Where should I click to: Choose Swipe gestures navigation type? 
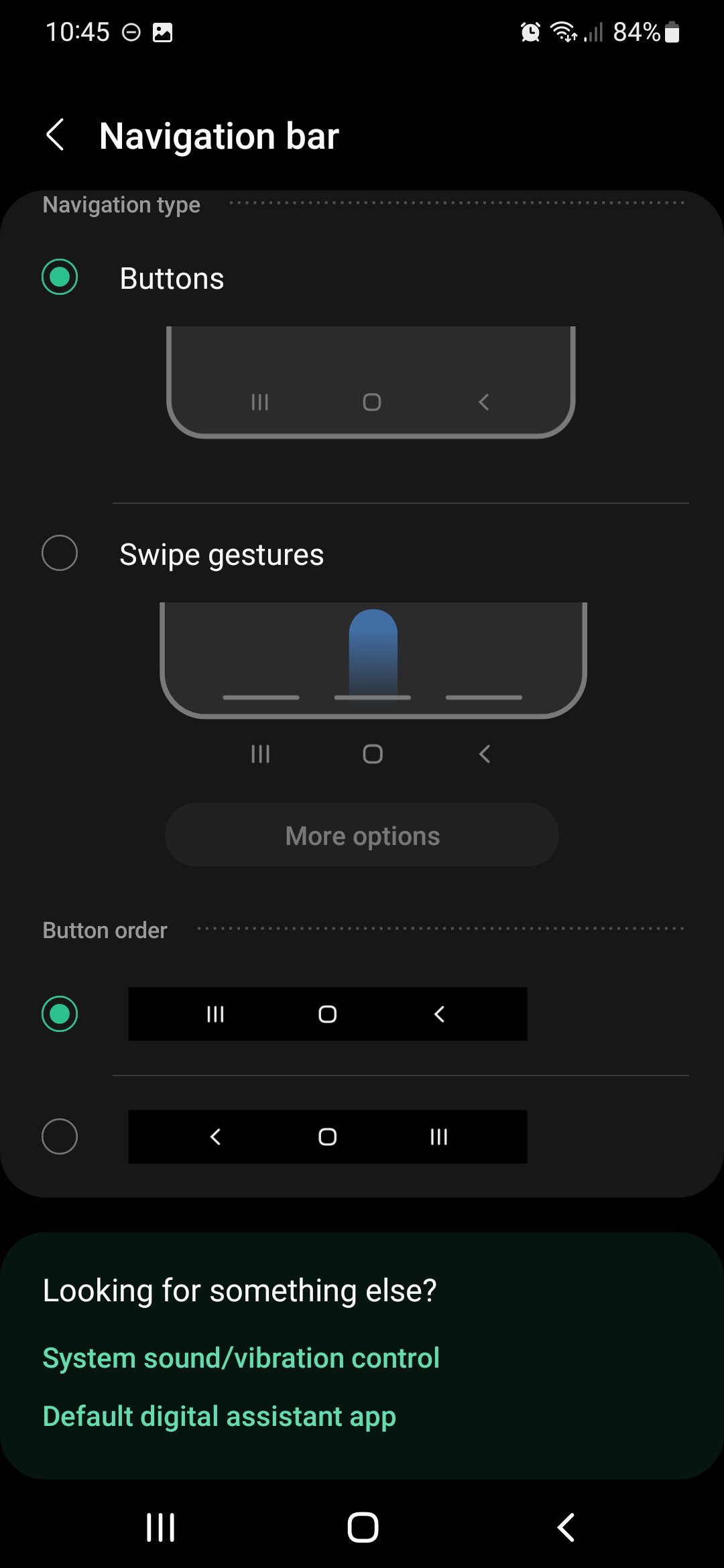[60, 553]
